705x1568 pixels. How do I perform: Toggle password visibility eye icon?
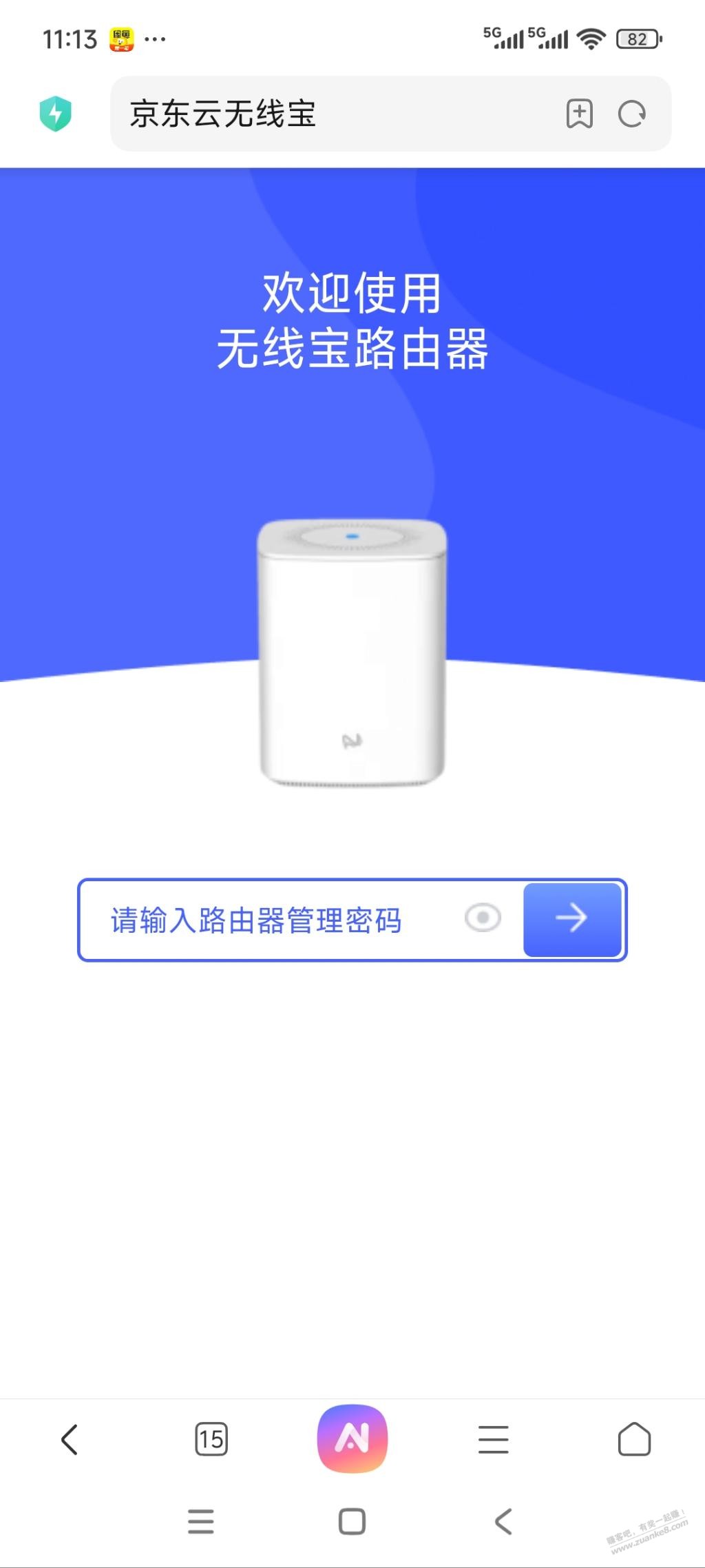[x=483, y=918]
